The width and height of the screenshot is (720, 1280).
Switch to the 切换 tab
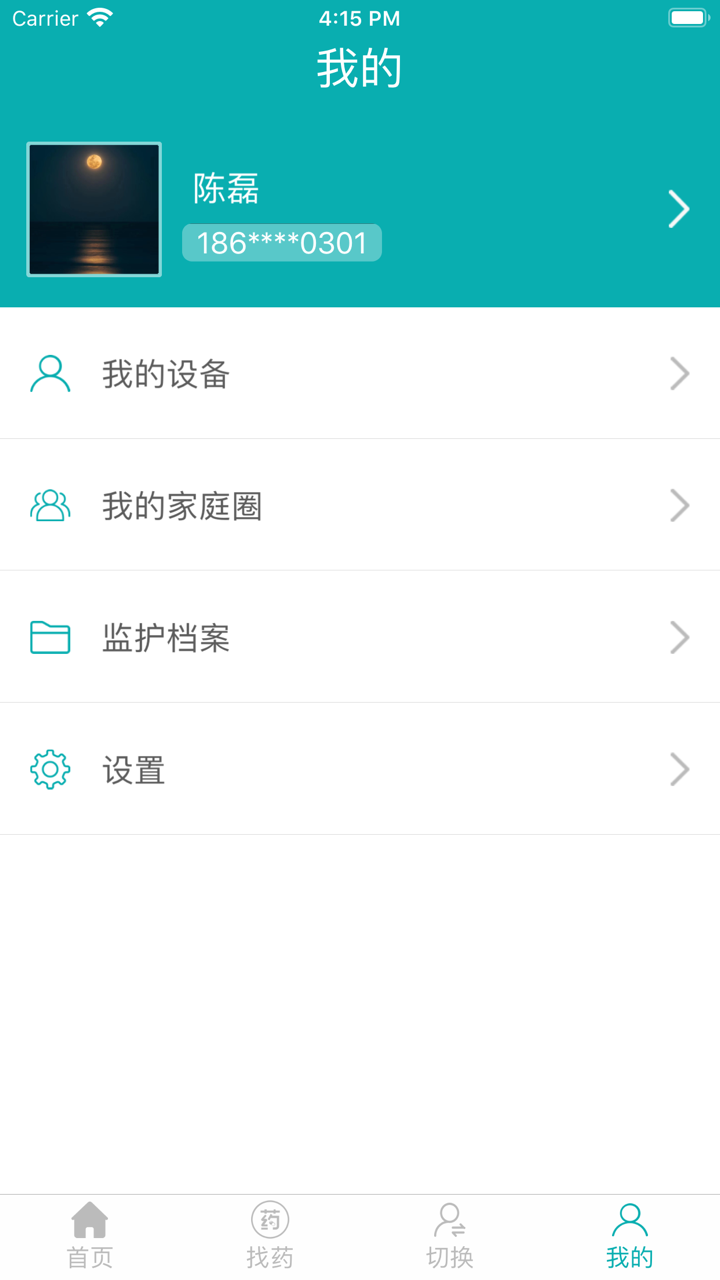click(x=449, y=1237)
